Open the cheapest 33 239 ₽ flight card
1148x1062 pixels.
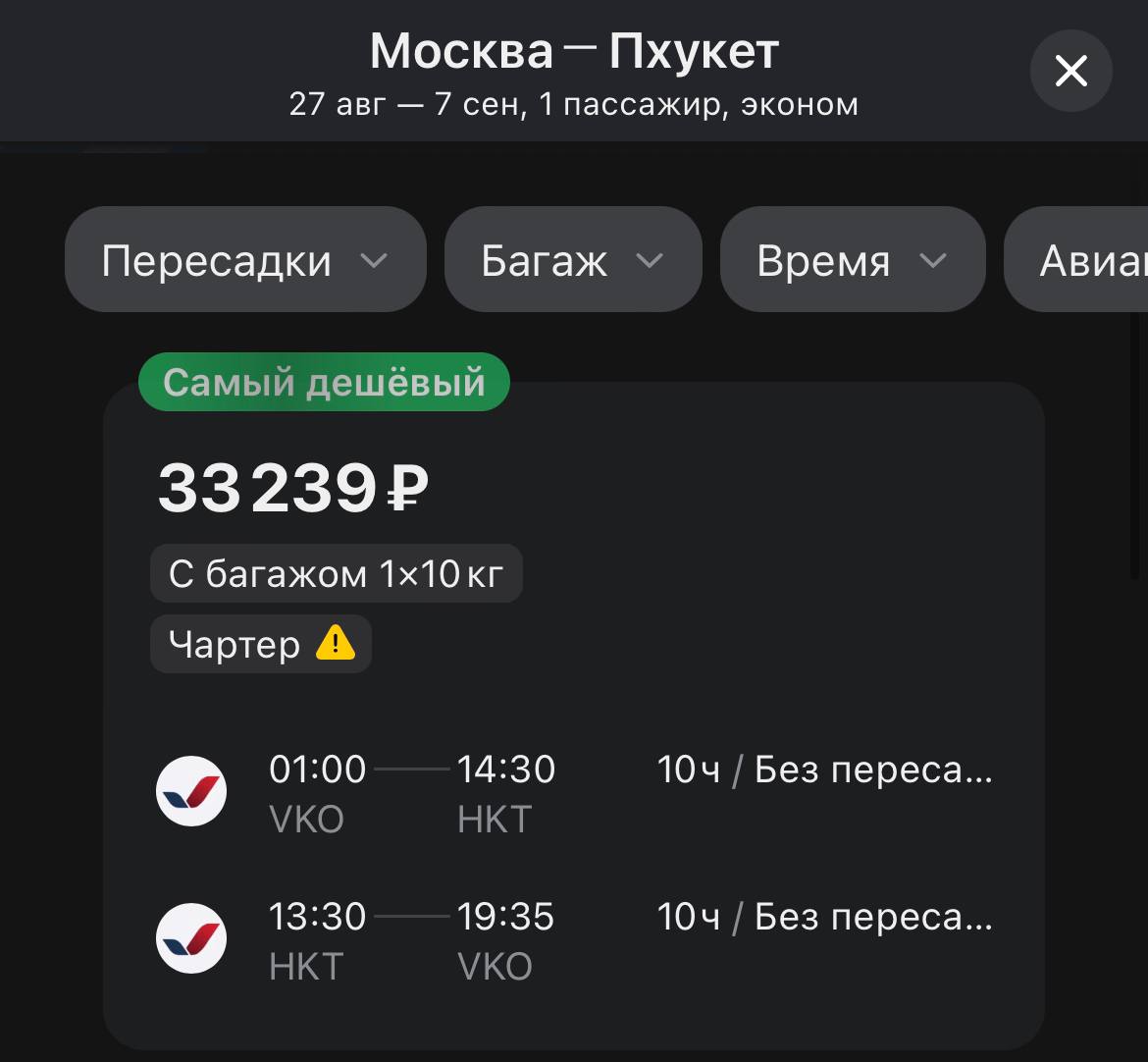573,717
